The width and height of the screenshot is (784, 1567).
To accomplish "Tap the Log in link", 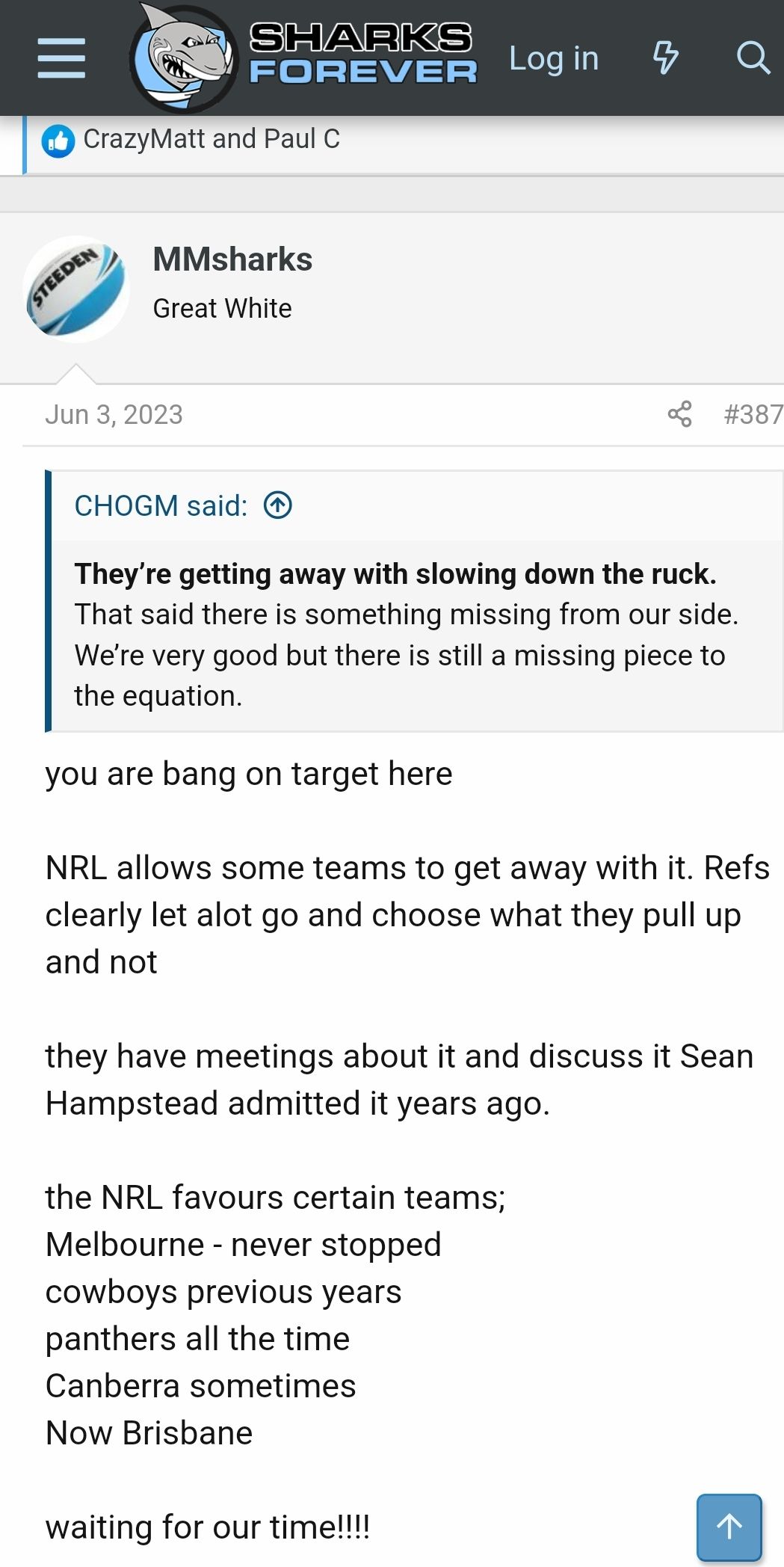I will click(554, 58).
